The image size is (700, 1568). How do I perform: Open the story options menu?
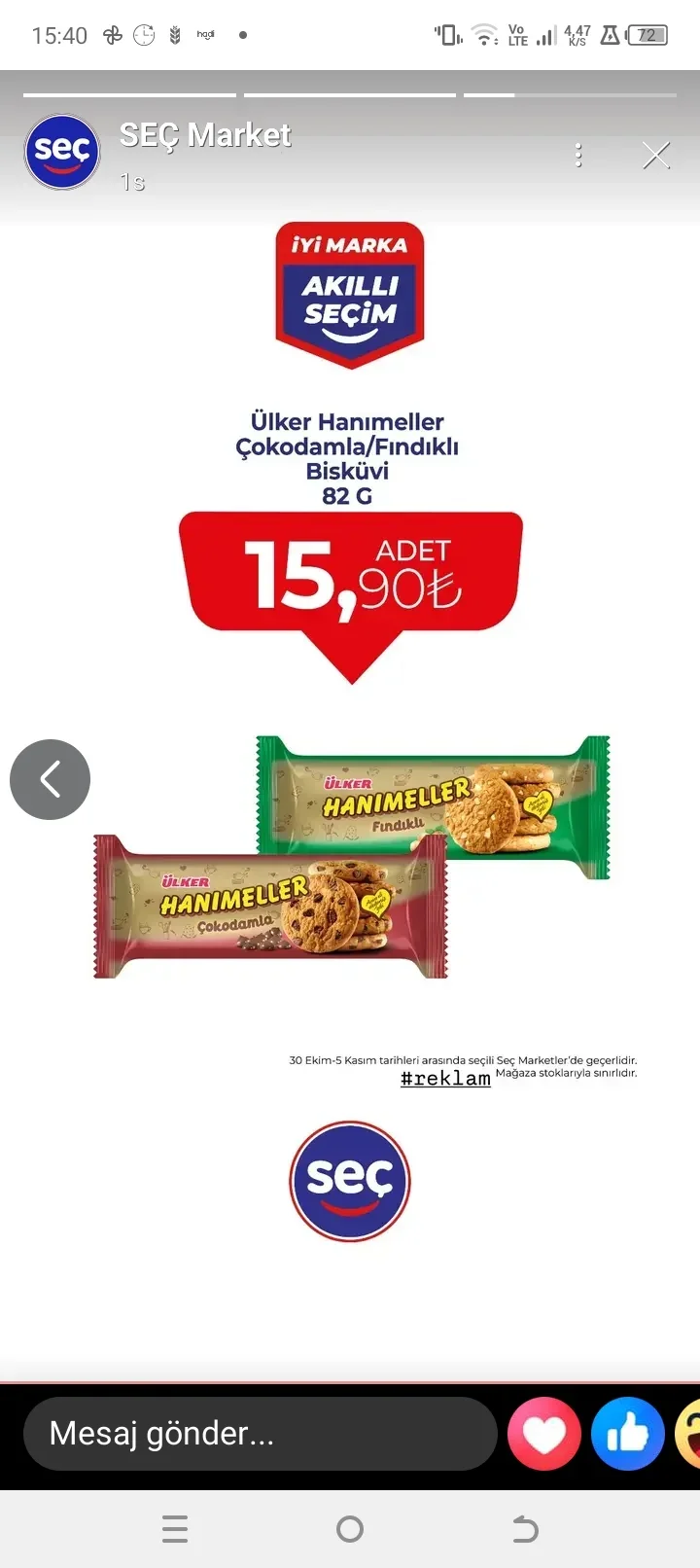pyautogui.click(x=578, y=156)
